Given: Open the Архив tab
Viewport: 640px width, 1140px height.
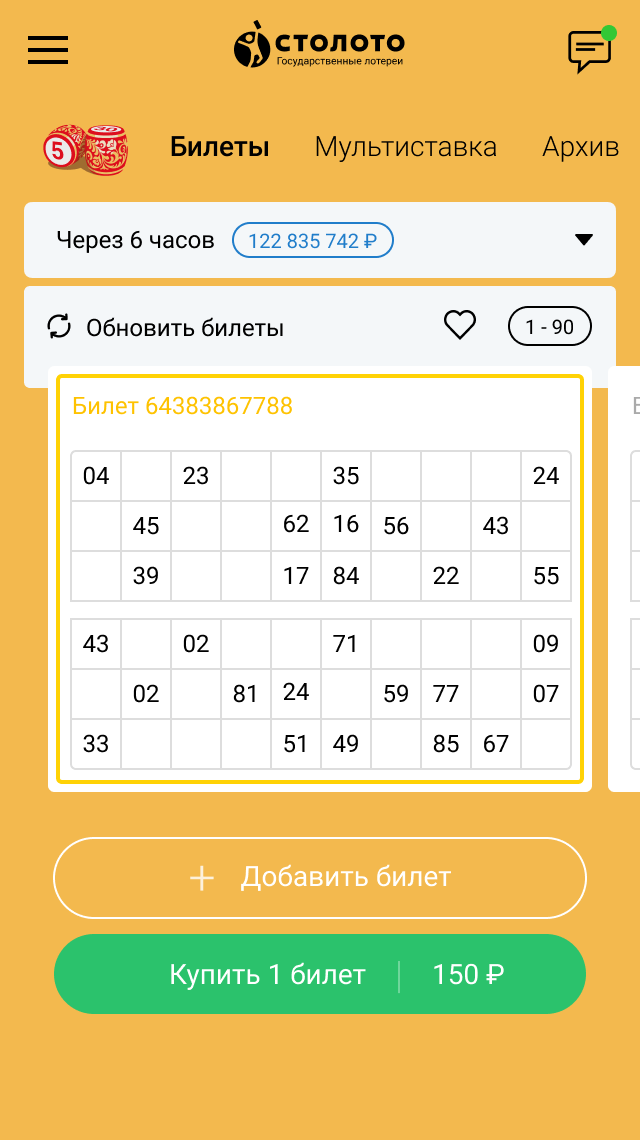Looking at the screenshot, I should coord(581,147).
